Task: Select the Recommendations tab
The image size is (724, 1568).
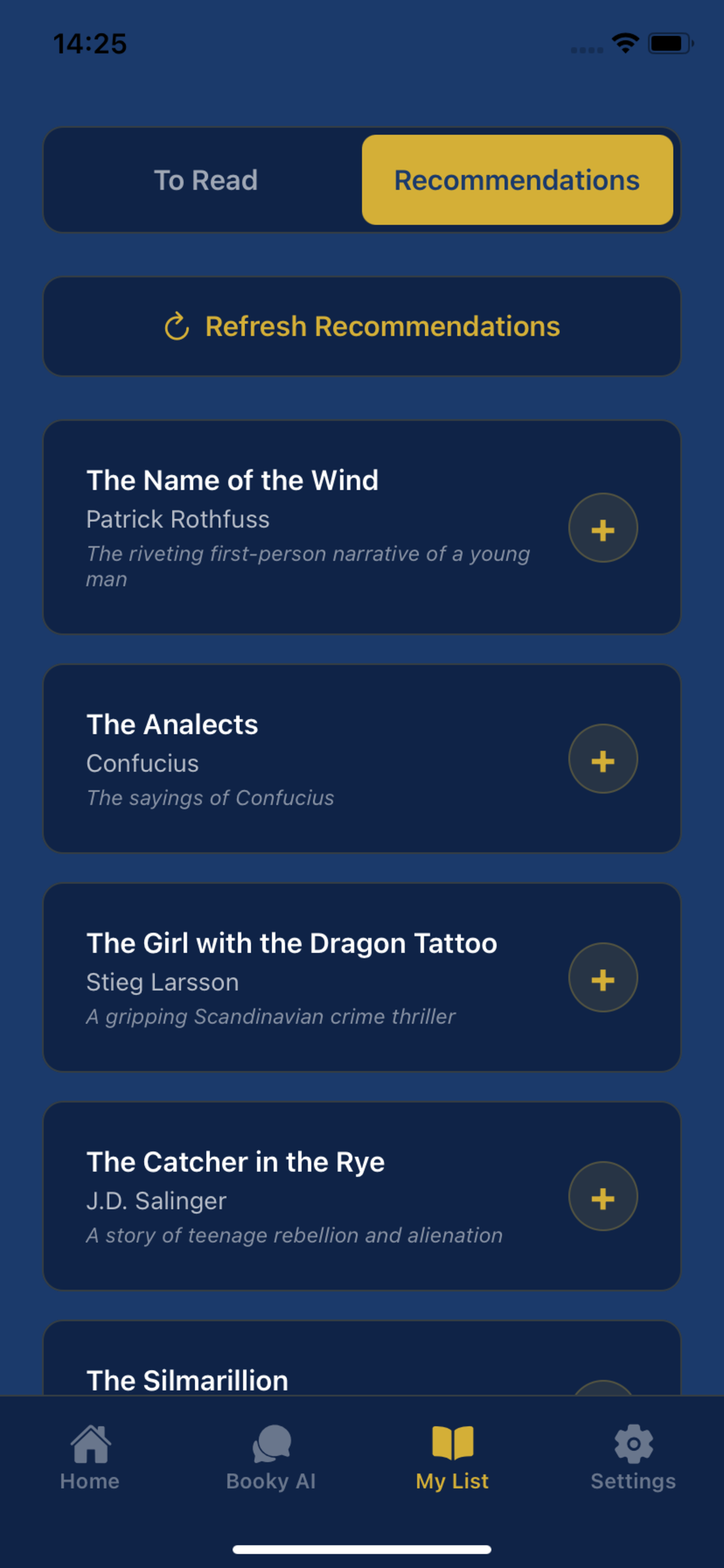Action: 516,180
